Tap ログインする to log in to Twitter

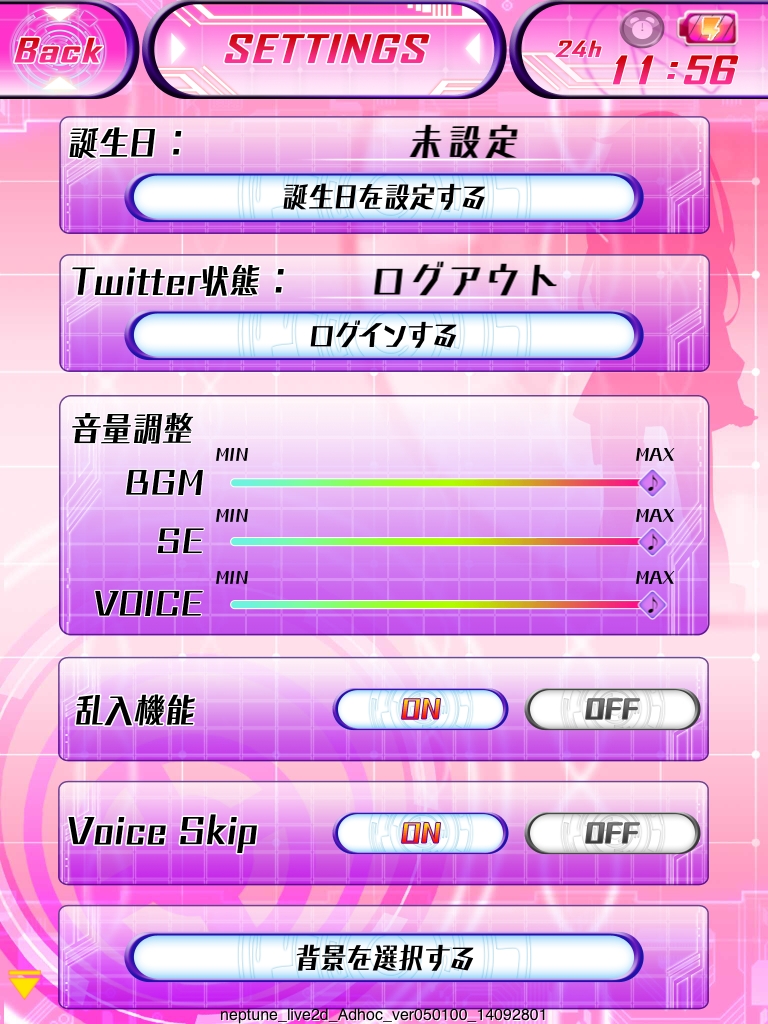(x=383, y=335)
